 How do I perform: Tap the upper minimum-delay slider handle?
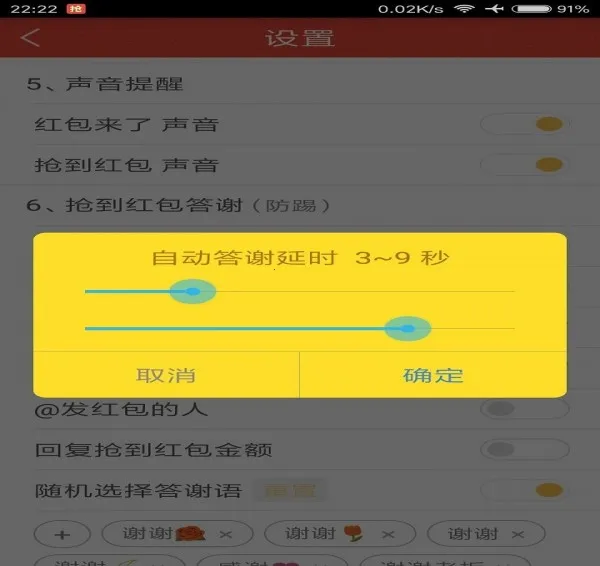[x=193, y=291]
